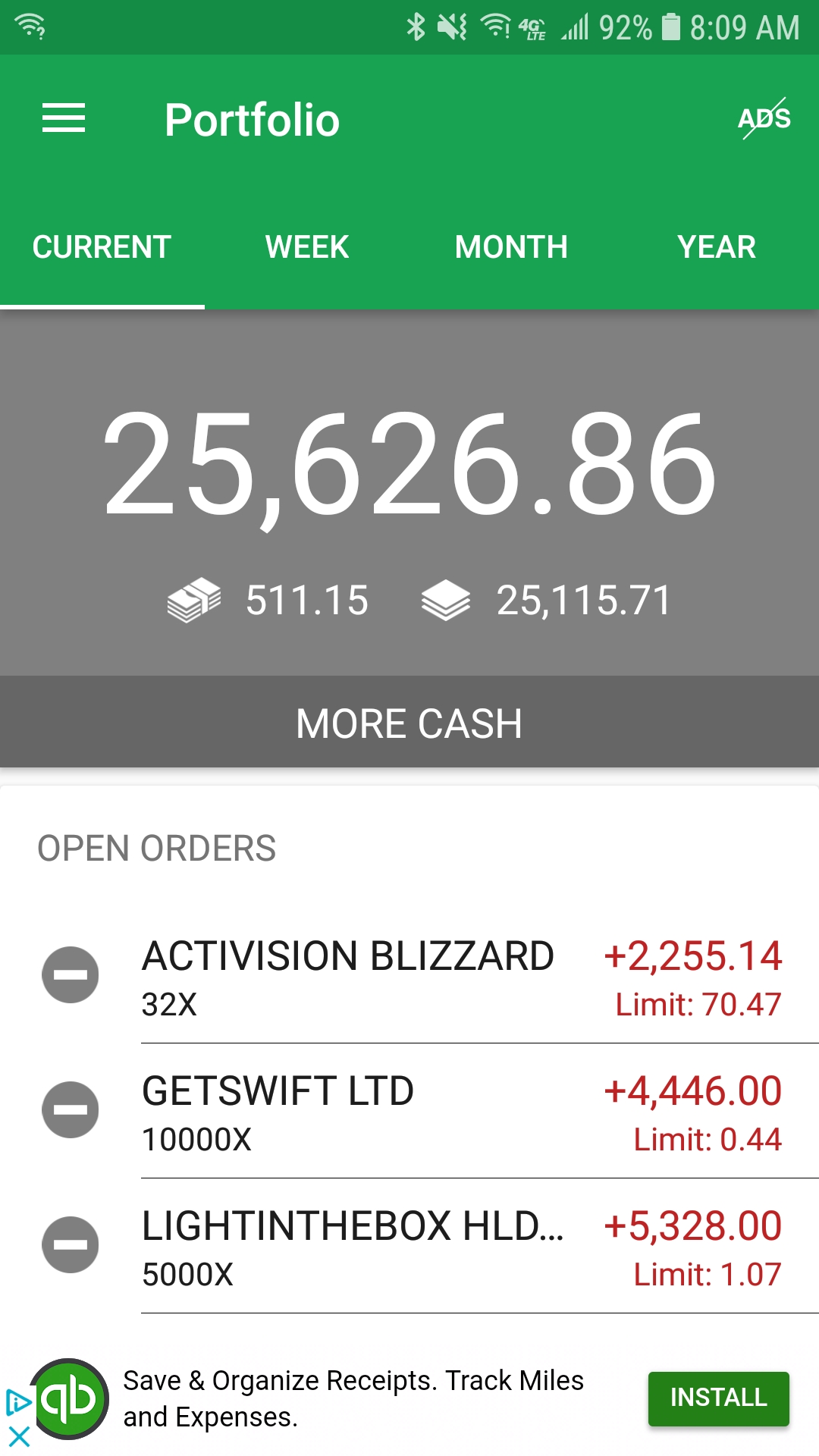Screen dimensions: 819x1456
Task: Open the Activision Blizzard order details
Action: coord(463,977)
